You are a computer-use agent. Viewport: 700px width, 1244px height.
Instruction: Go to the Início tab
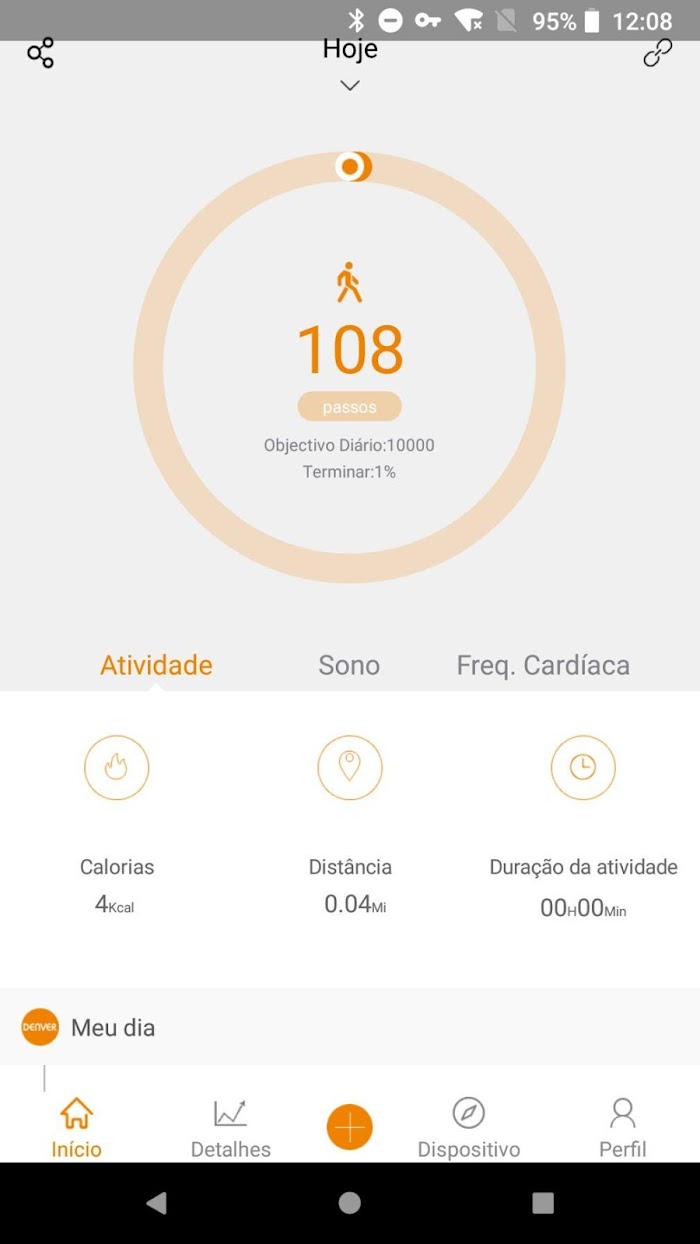[x=77, y=1128]
